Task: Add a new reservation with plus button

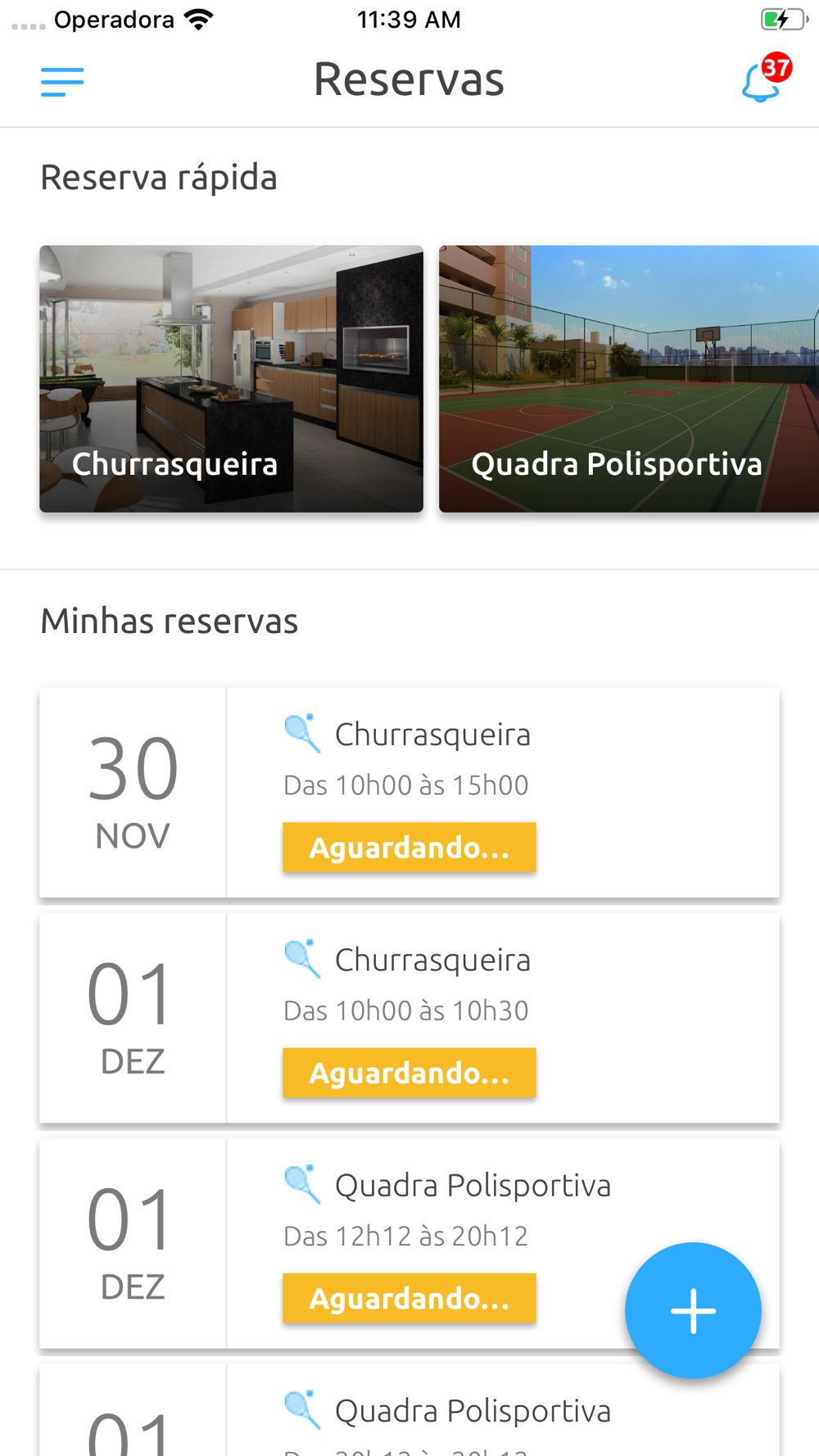Action: click(693, 1310)
